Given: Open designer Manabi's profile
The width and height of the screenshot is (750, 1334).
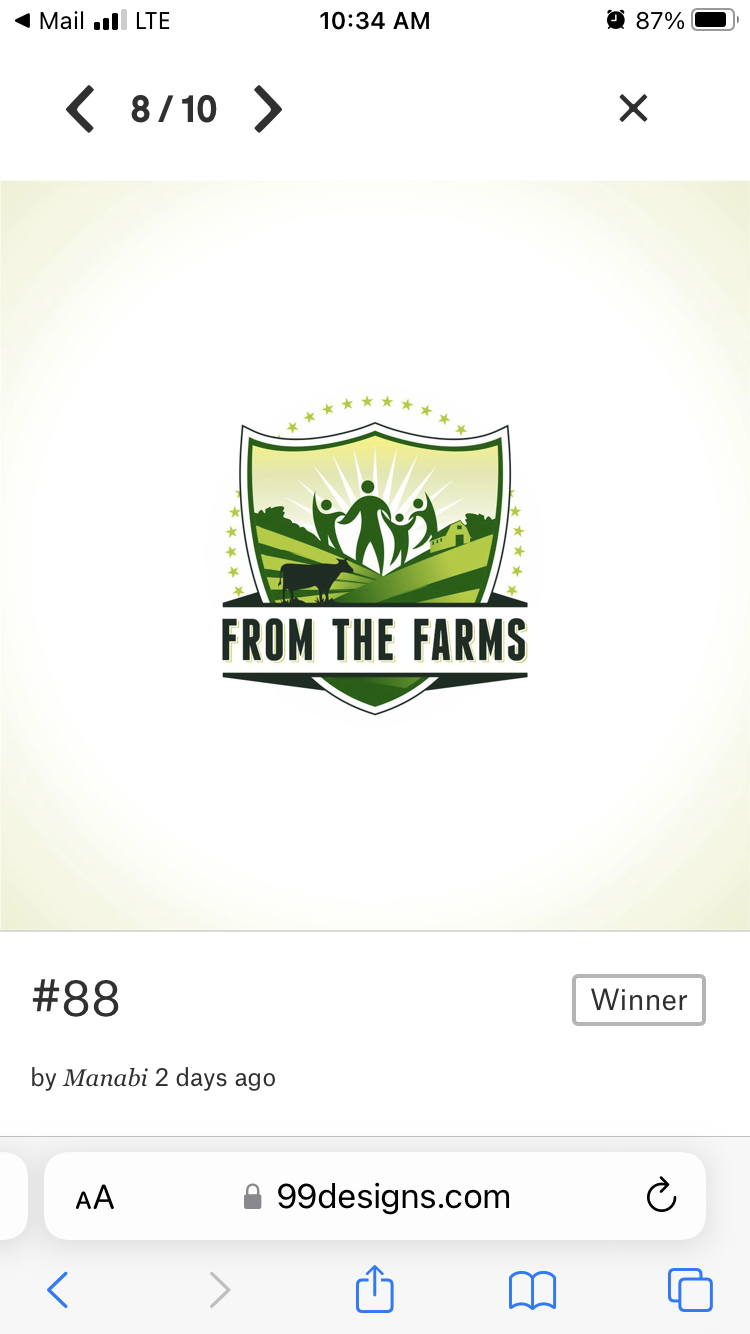Looking at the screenshot, I should (x=105, y=1078).
